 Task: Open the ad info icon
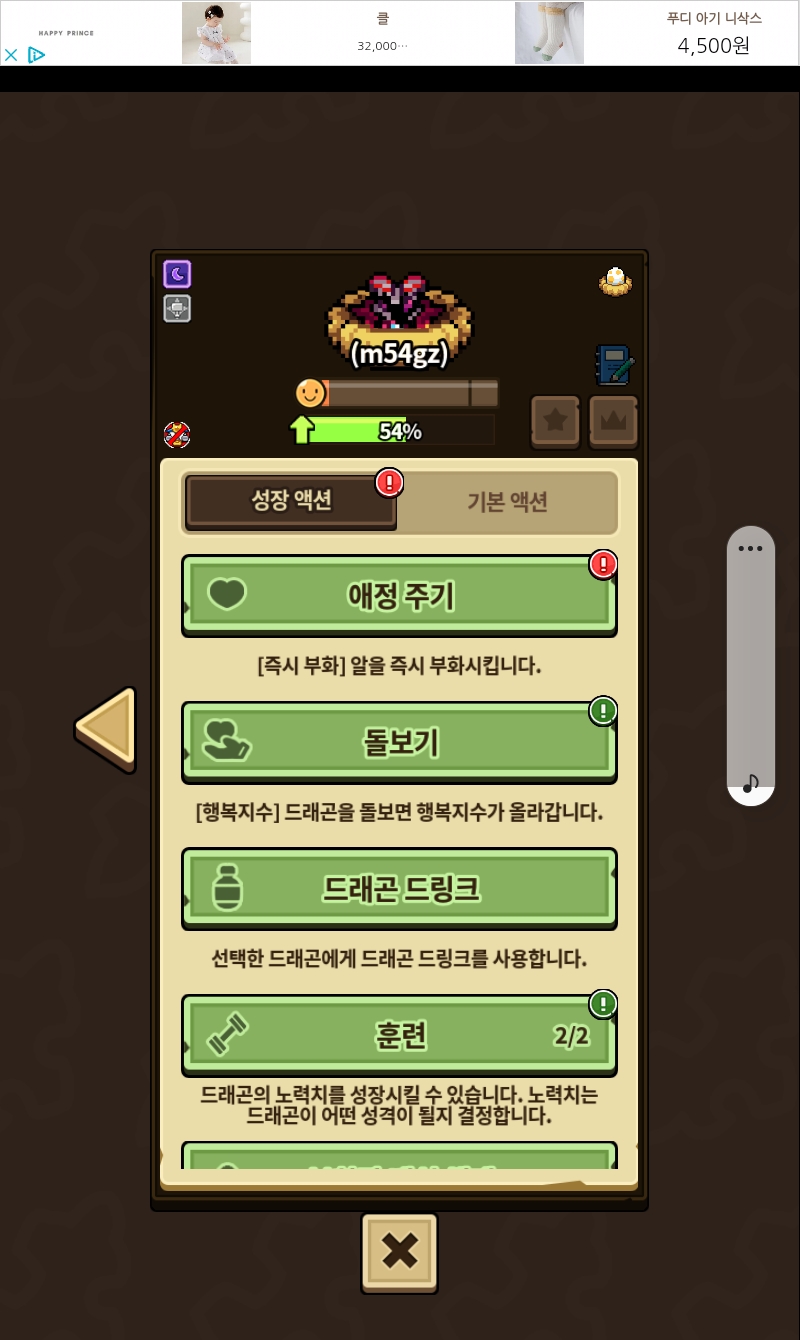(36, 55)
